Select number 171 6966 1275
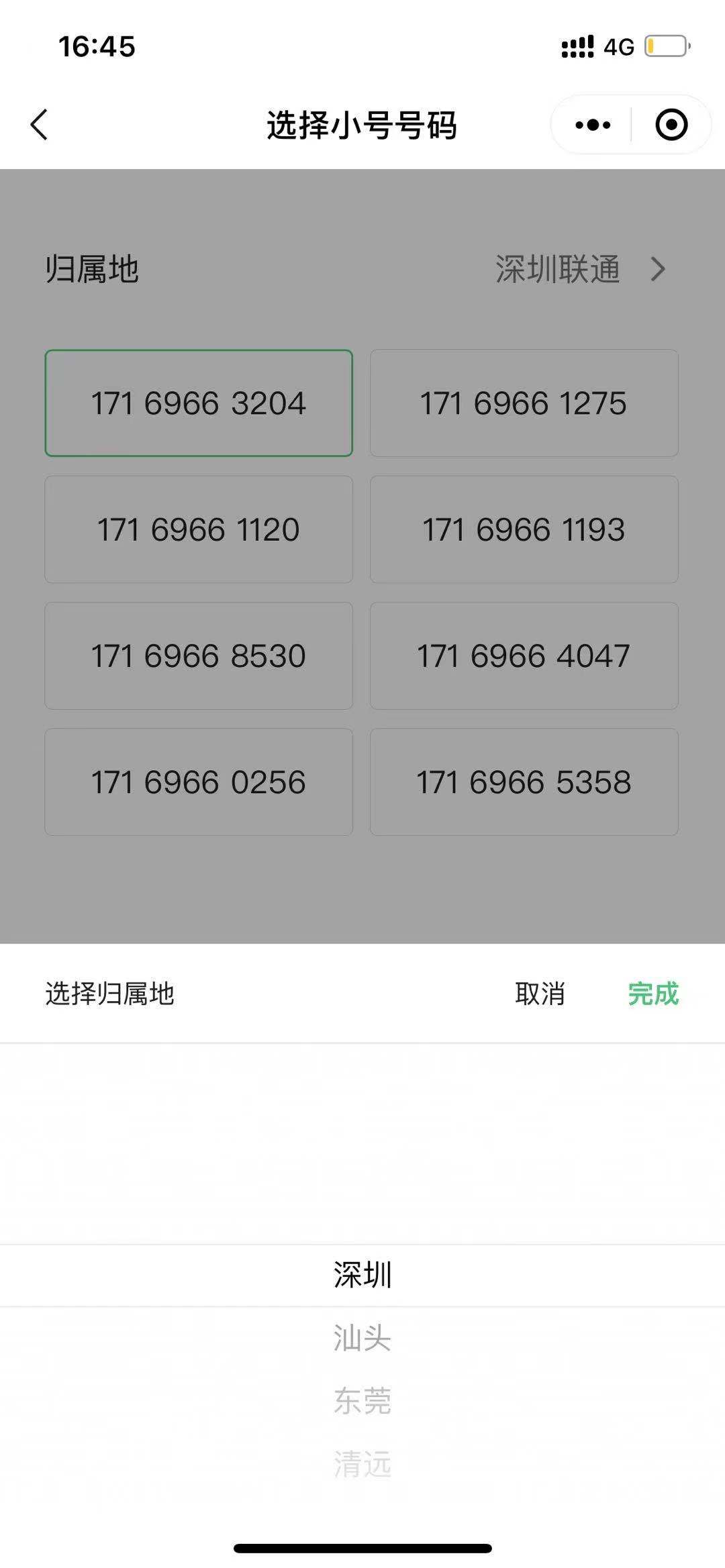This screenshot has width=725, height=1568. 524,403
